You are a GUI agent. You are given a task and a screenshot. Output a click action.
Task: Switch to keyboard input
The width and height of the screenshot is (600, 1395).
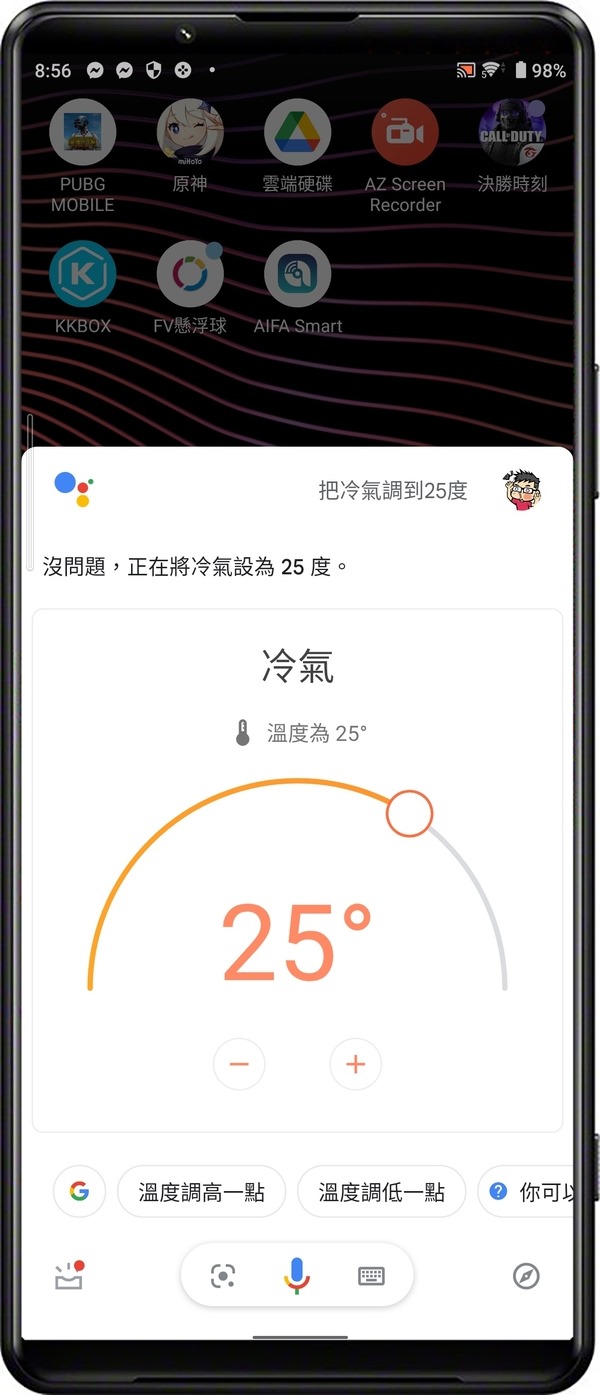pos(371,1275)
